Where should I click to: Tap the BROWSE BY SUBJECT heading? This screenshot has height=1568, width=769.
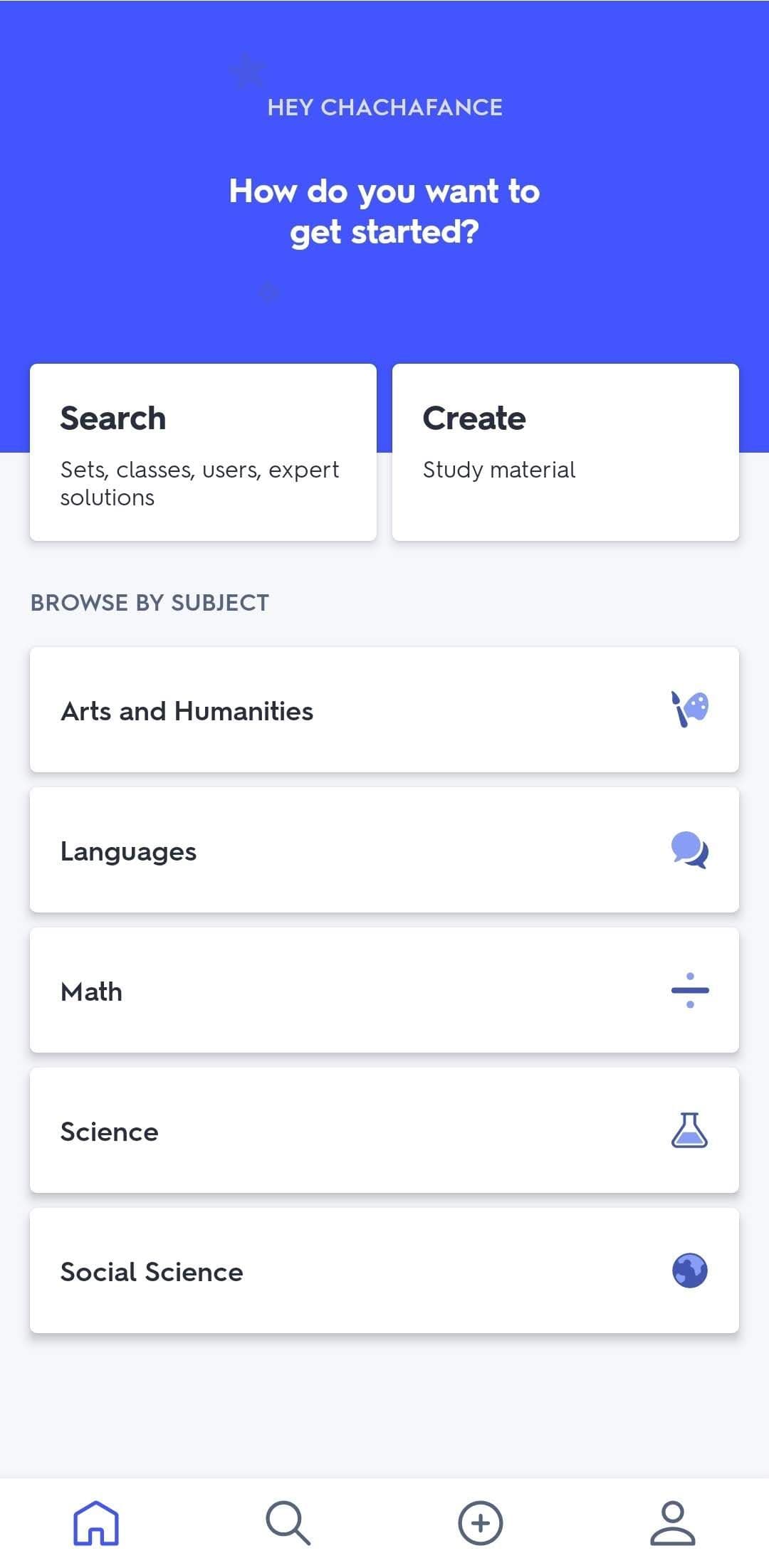pyautogui.click(x=149, y=602)
